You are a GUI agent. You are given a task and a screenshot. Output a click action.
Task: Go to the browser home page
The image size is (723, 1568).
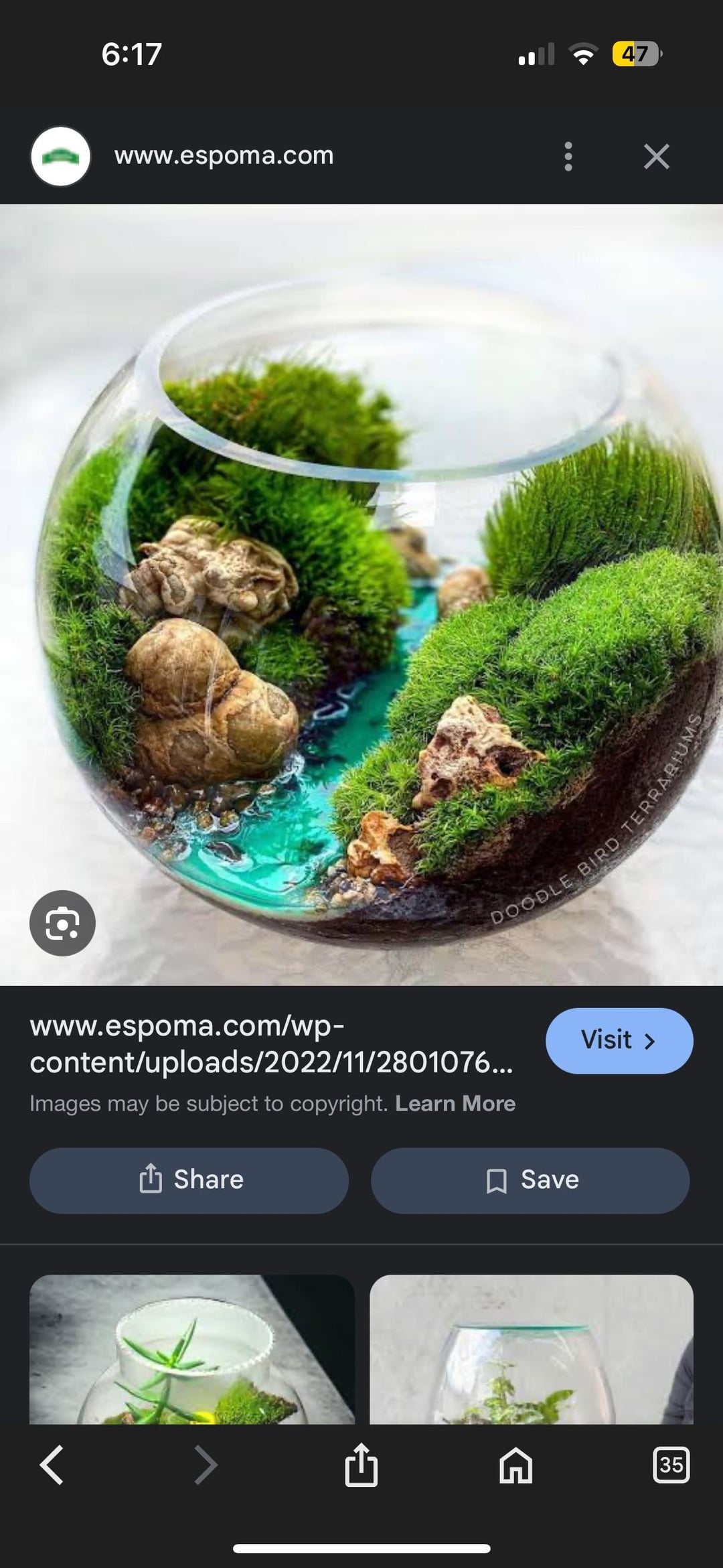tap(515, 1465)
